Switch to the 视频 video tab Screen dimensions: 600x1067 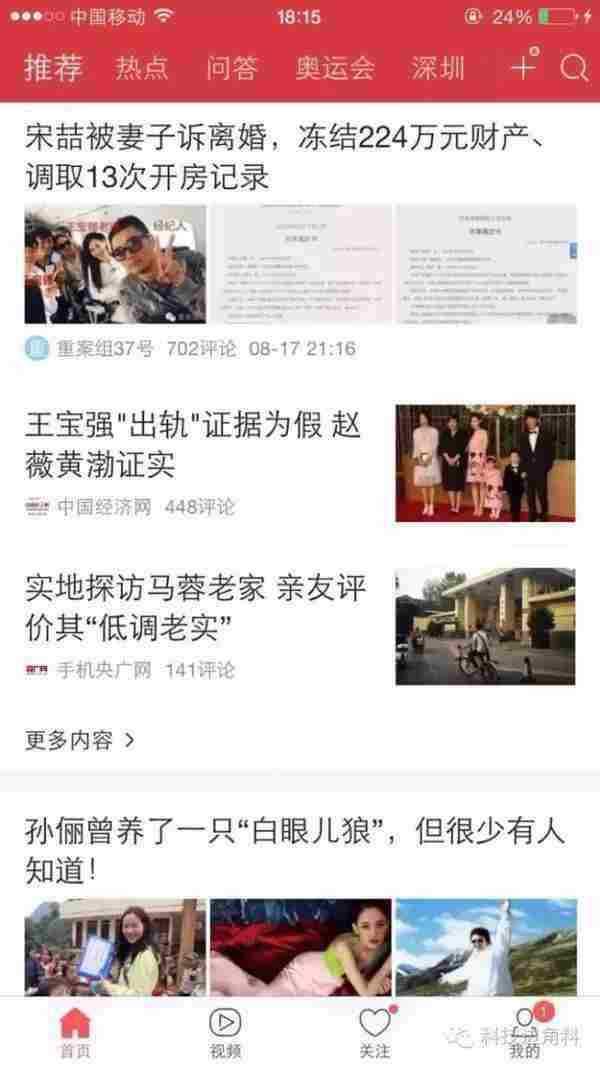click(x=225, y=1033)
